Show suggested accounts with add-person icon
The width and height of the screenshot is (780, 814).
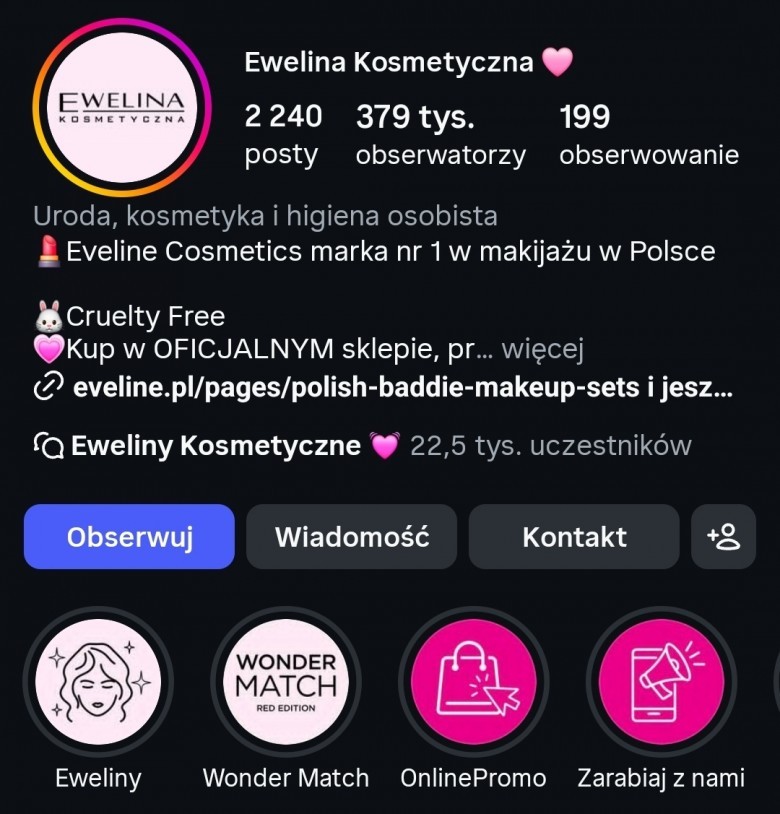(x=723, y=537)
